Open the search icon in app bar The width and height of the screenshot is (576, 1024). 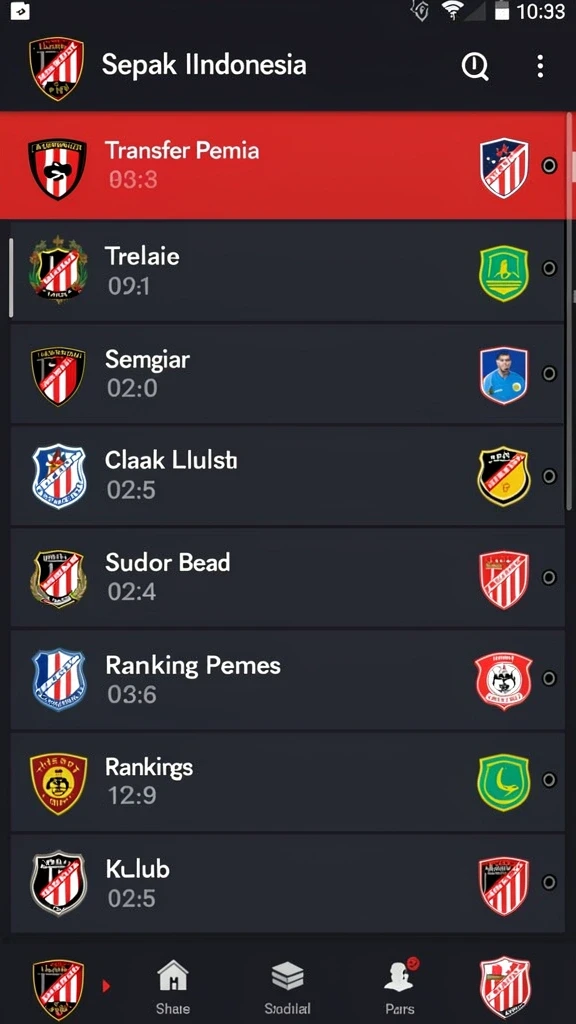(475, 66)
